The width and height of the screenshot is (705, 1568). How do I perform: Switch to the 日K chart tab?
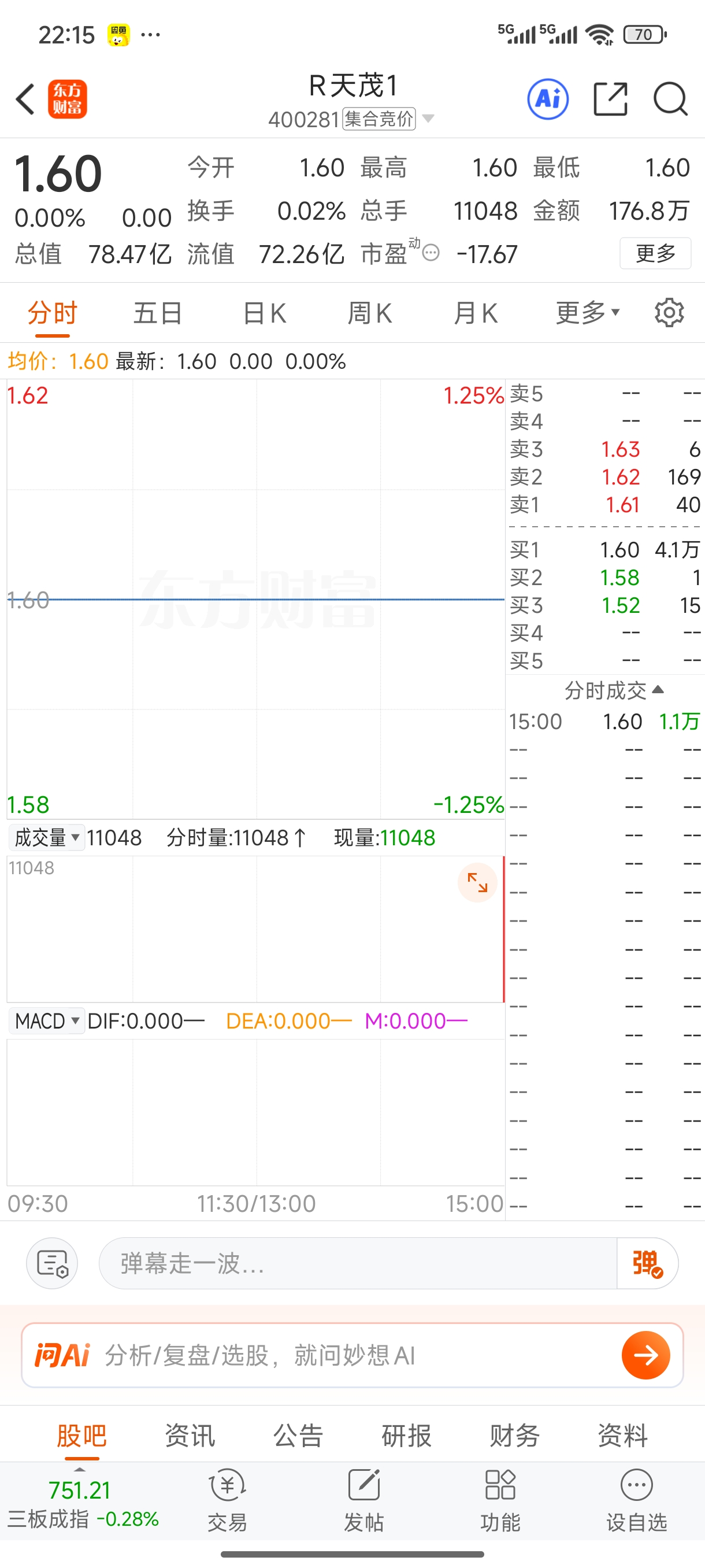tap(264, 313)
